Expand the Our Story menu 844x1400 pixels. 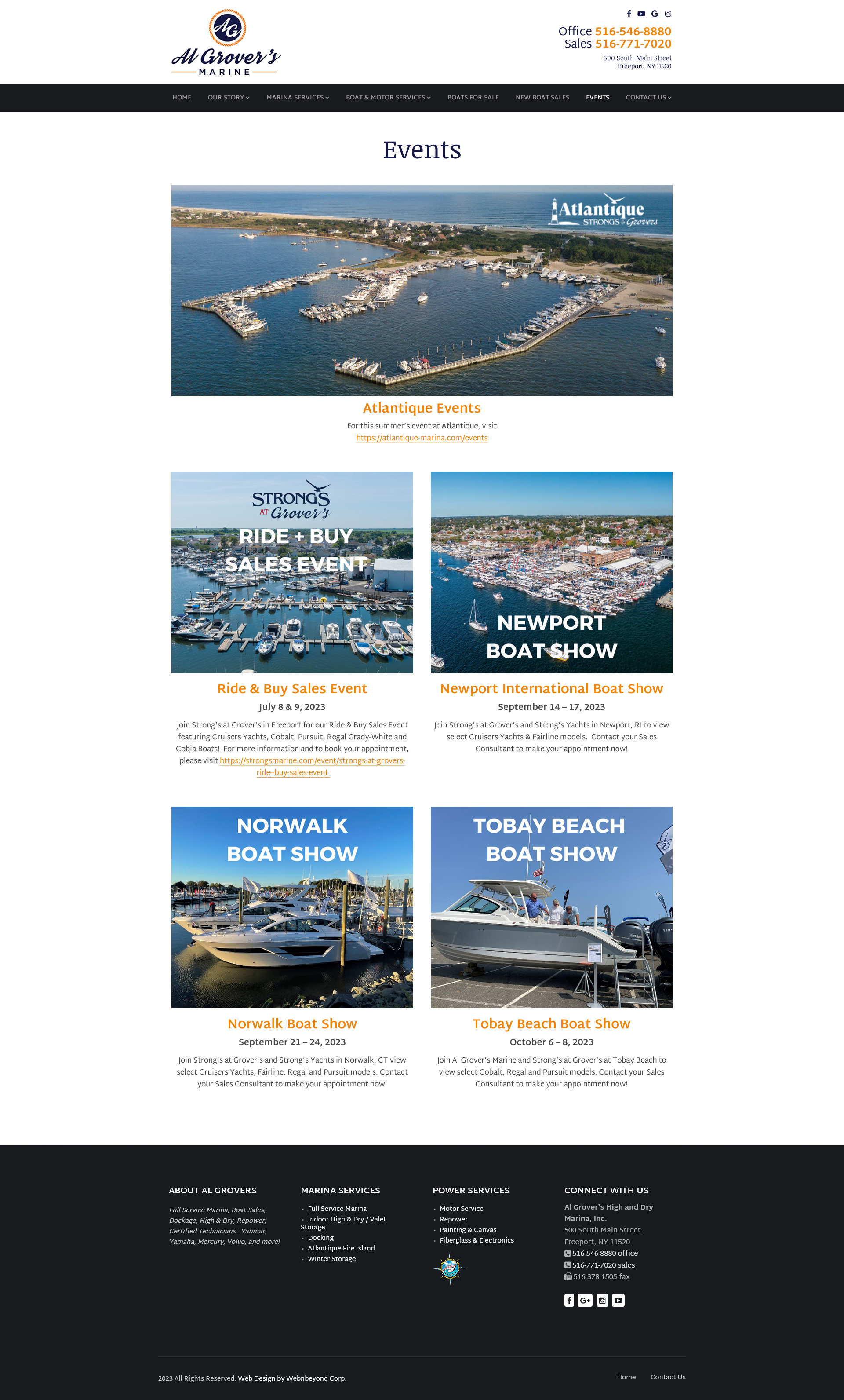pyautogui.click(x=229, y=97)
